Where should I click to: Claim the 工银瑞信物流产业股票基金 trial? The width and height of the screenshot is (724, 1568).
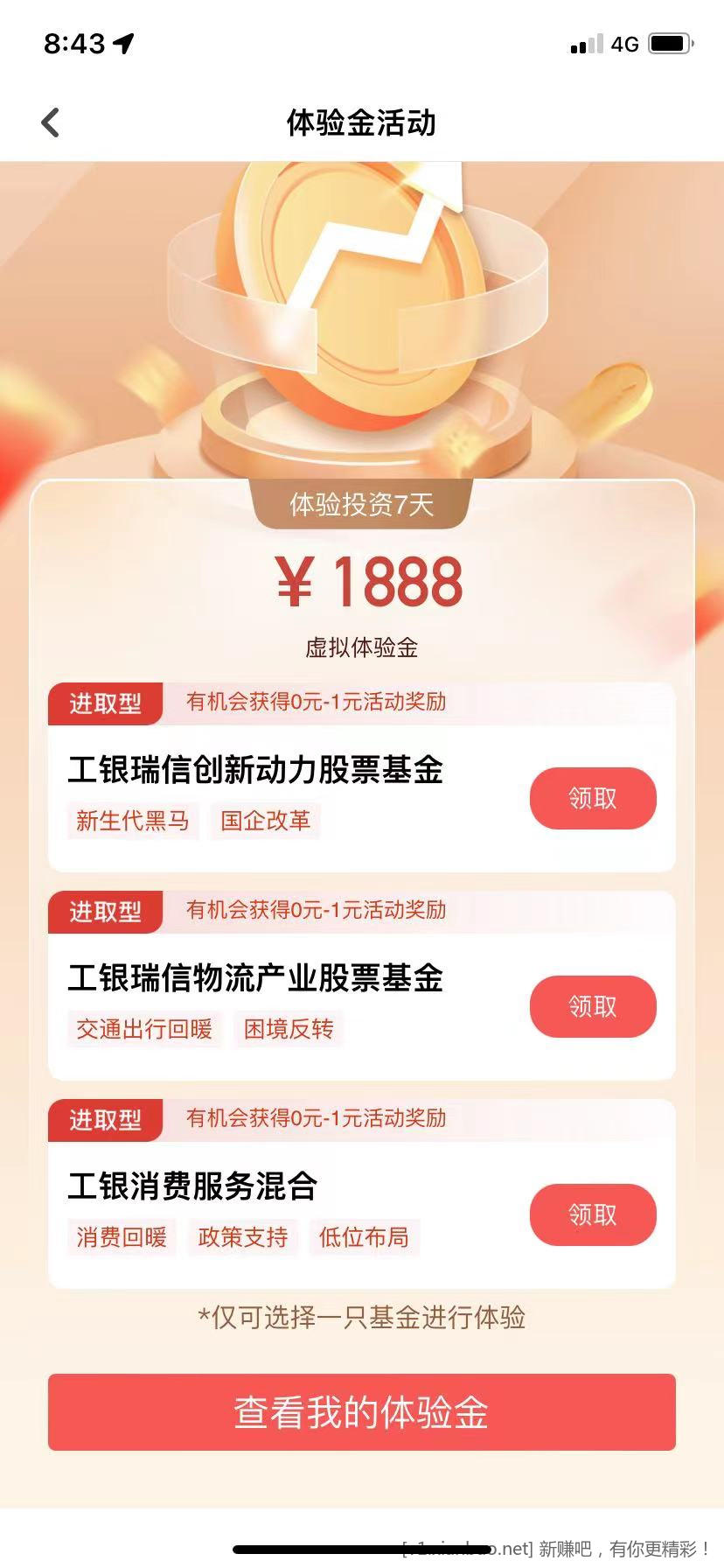pos(592,1006)
